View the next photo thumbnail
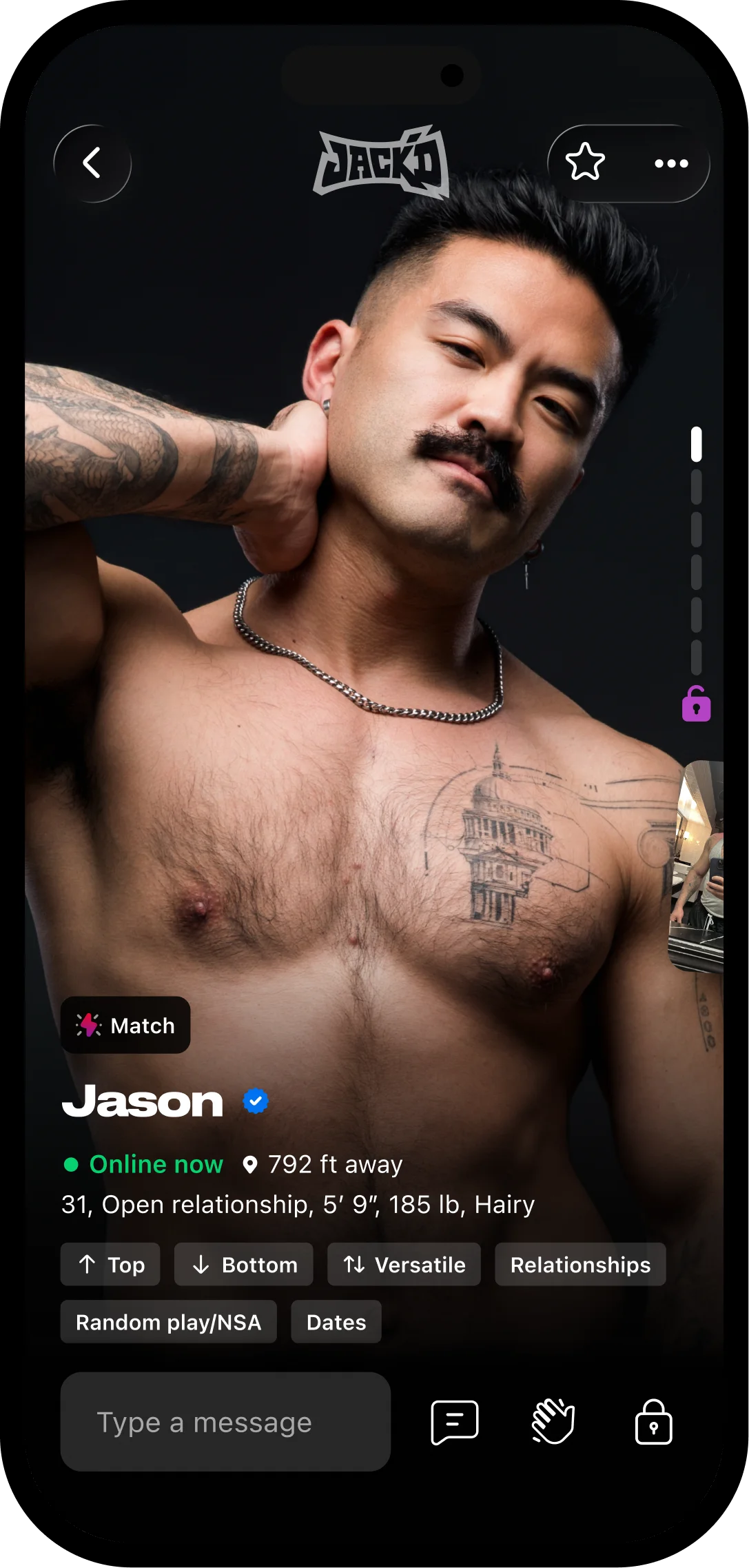749x1568 pixels. click(697, 866)
